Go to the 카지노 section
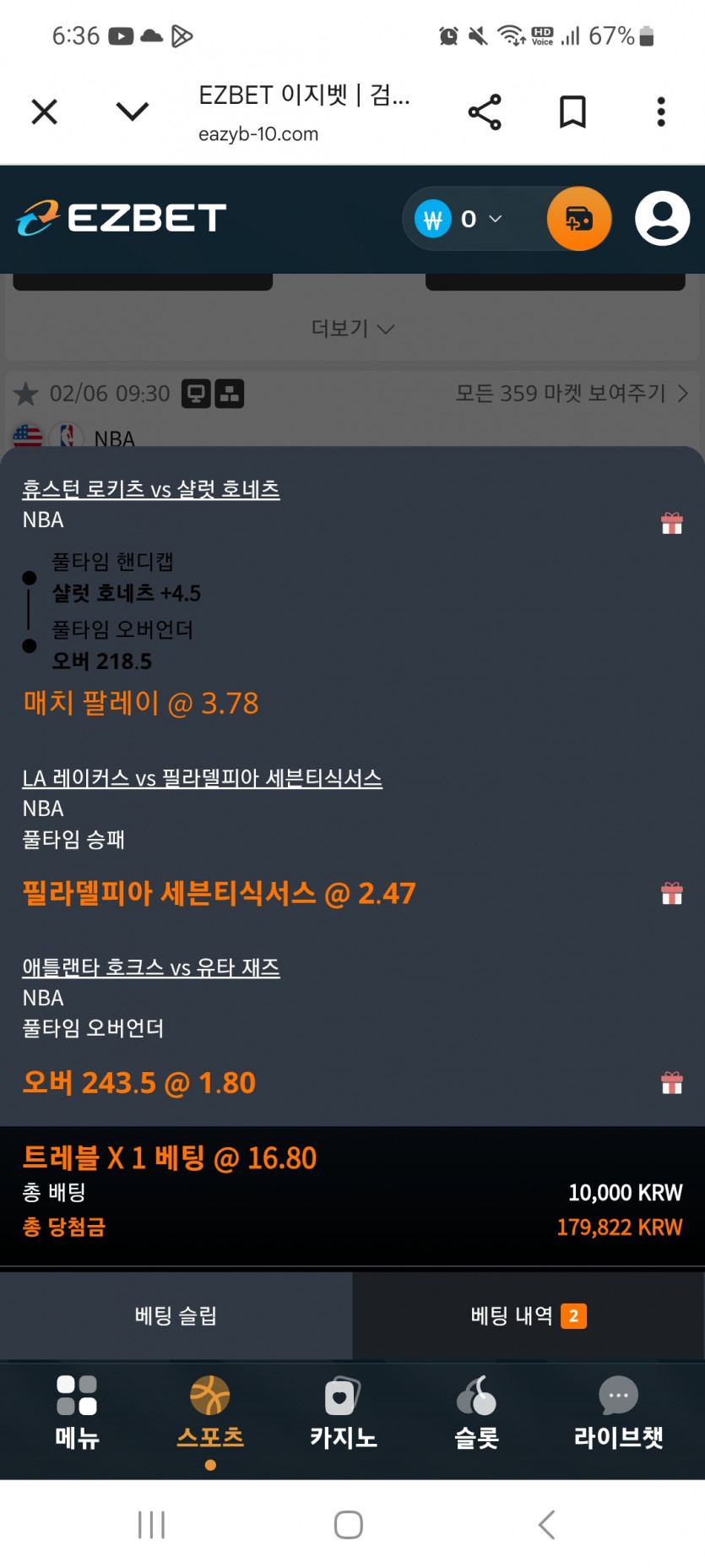Screen dimensions: 705x1568 (343, 1413)
